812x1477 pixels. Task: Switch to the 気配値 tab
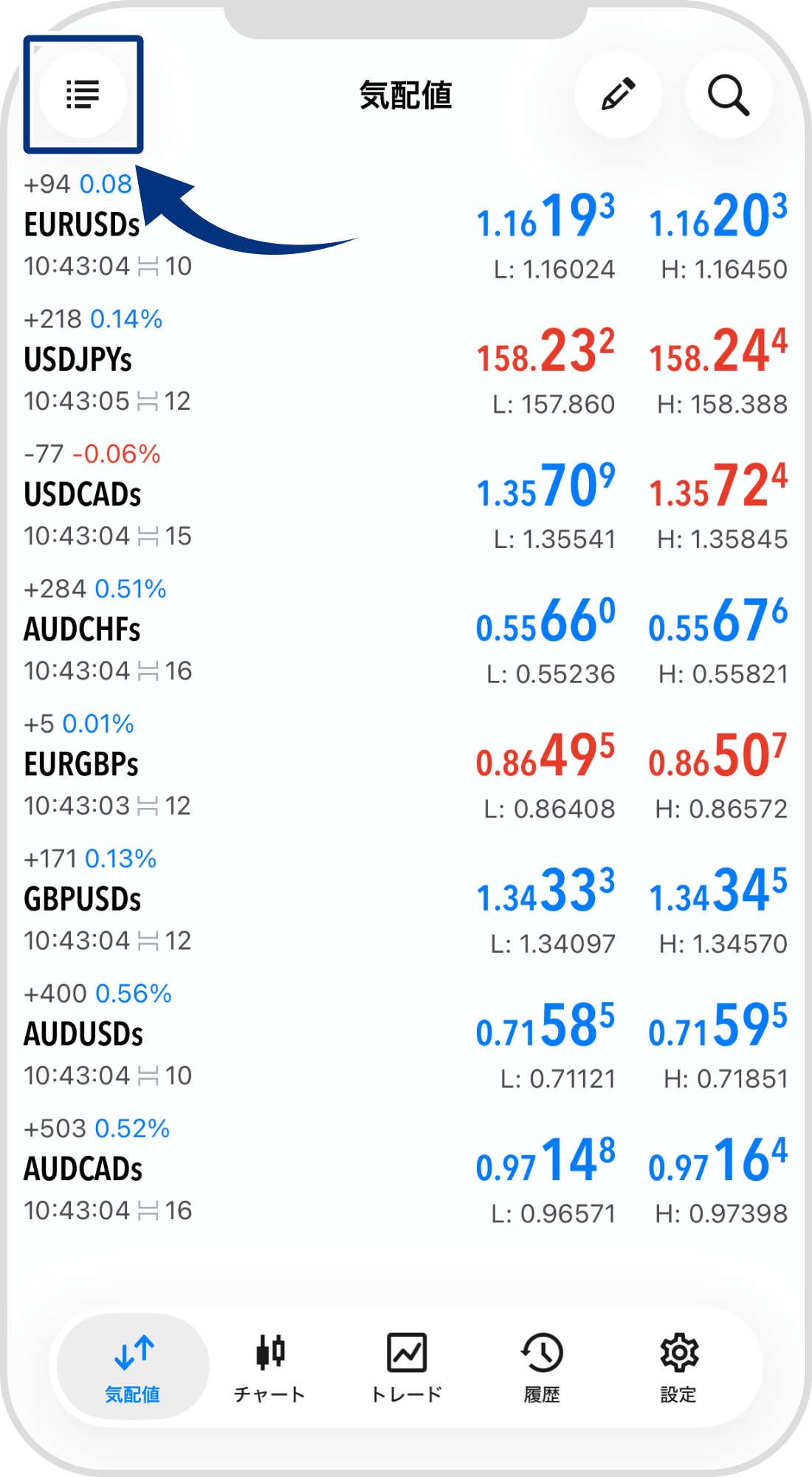133,1367
